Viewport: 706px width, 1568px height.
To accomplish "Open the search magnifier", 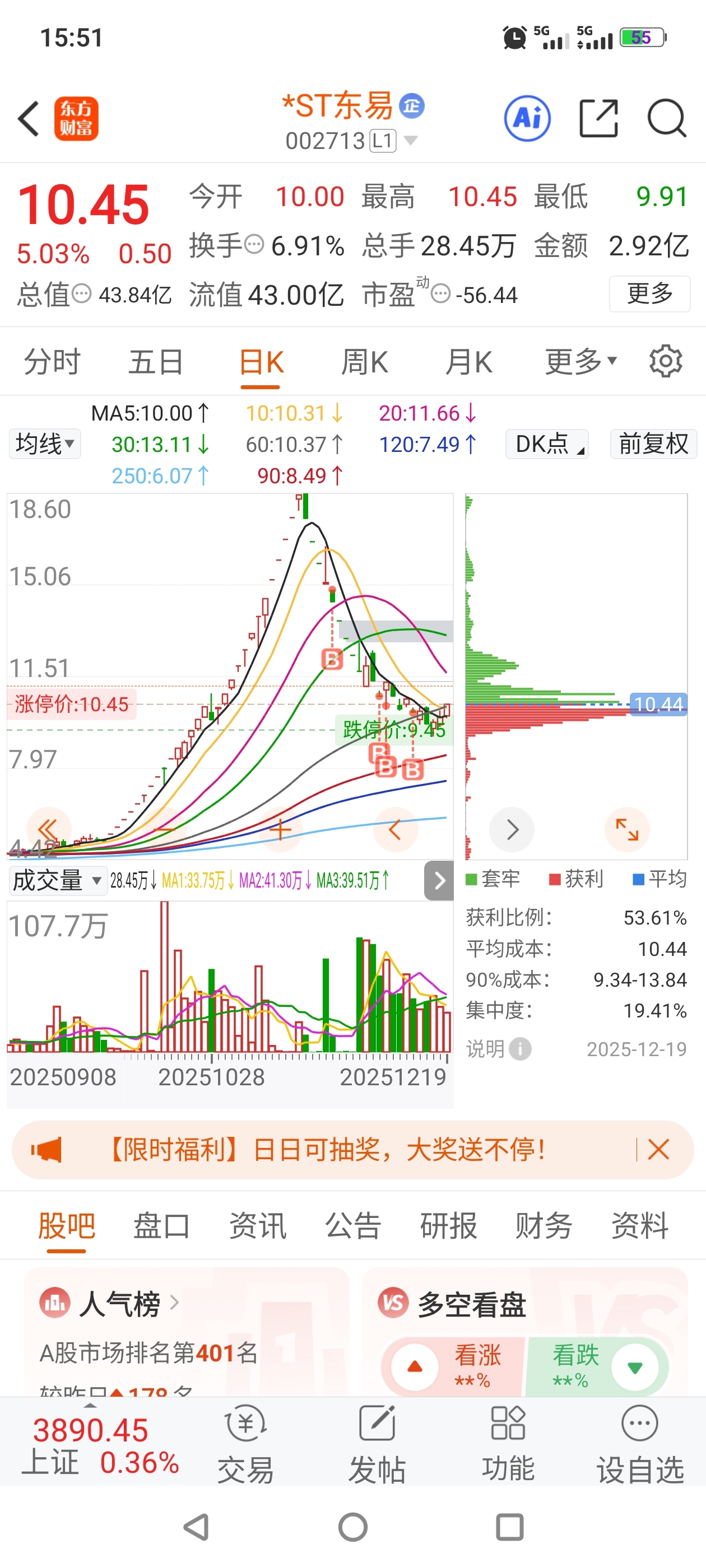I will click(x=666, y=118).
